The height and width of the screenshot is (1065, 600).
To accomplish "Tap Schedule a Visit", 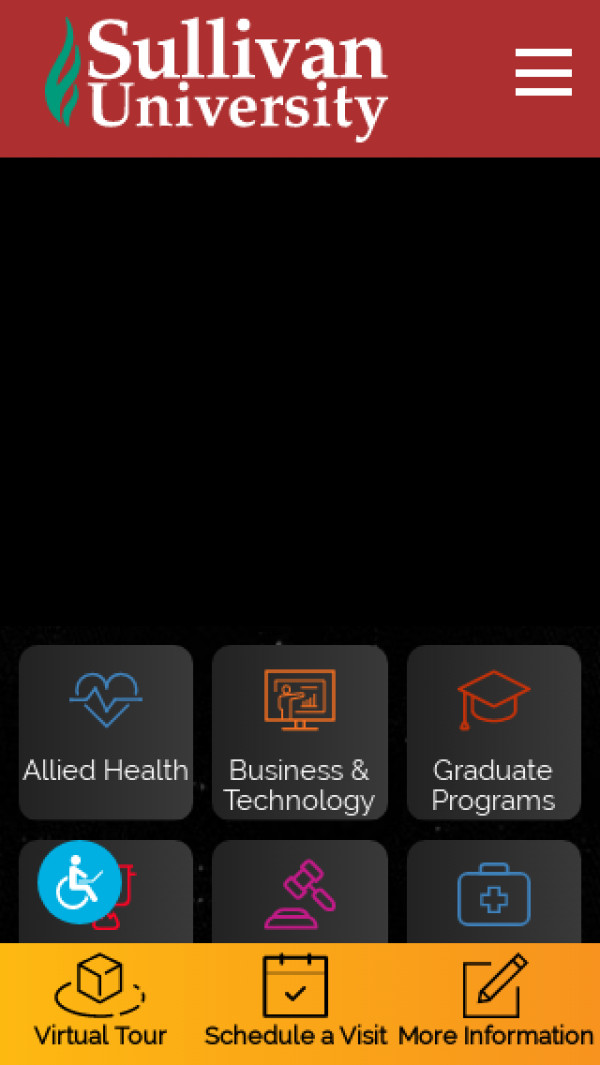I will (295, 1003).
